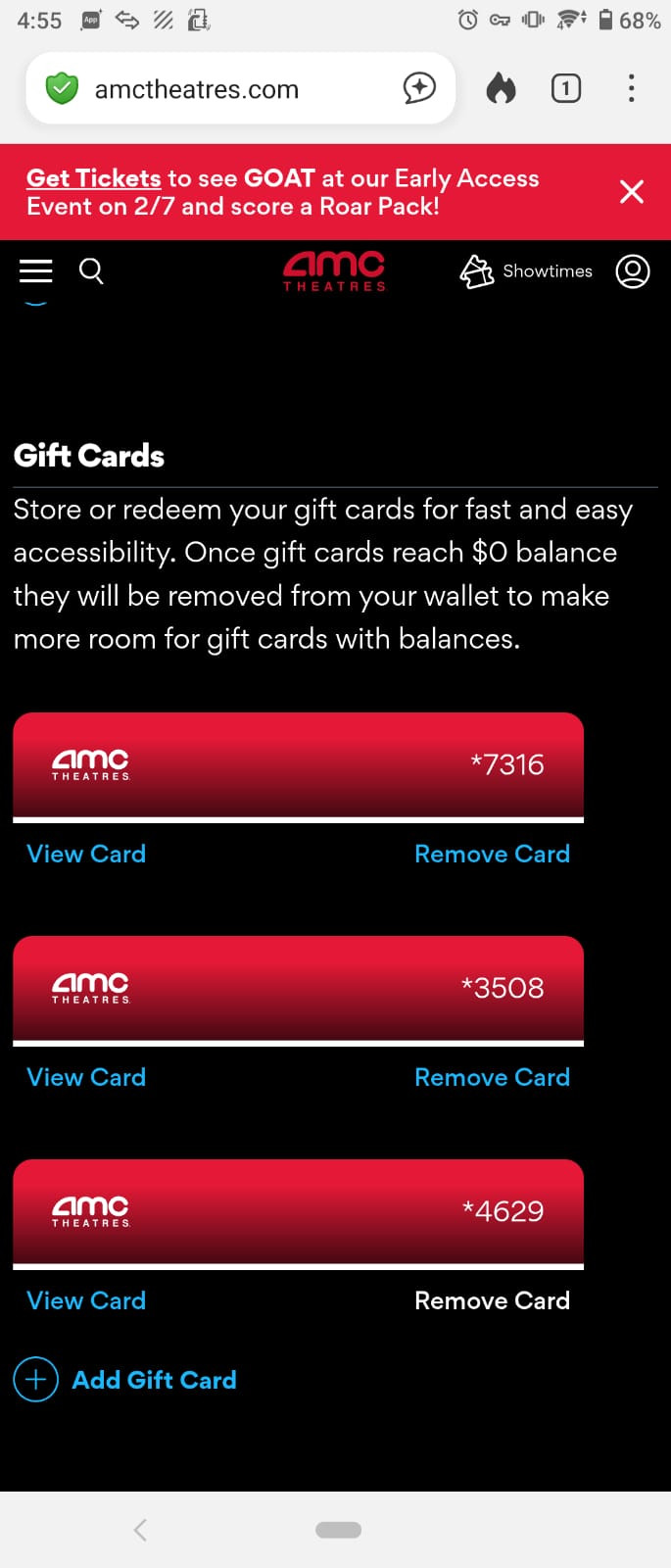Open the AMC site search
671x1568 pixels.
pos(91,270)
